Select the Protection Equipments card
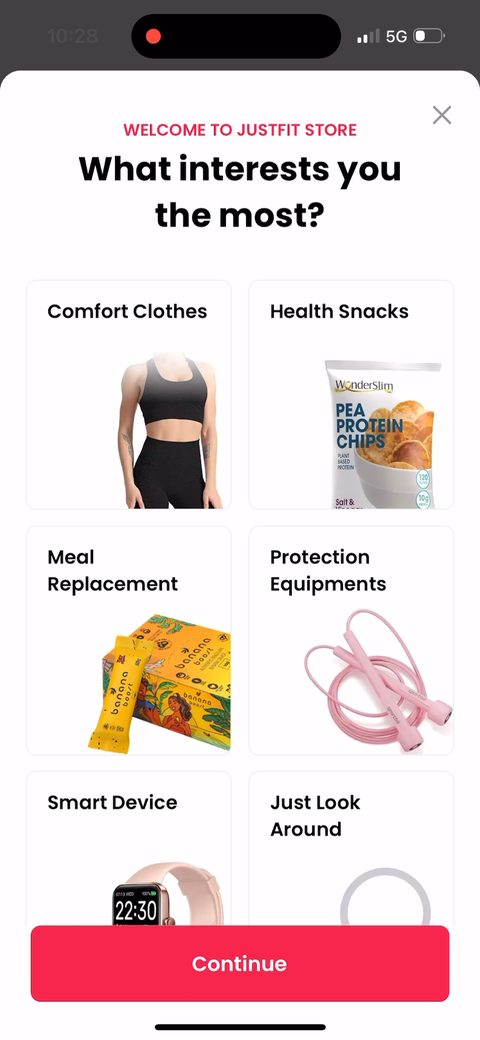480x1040 pixels. (x=351, y=640)
